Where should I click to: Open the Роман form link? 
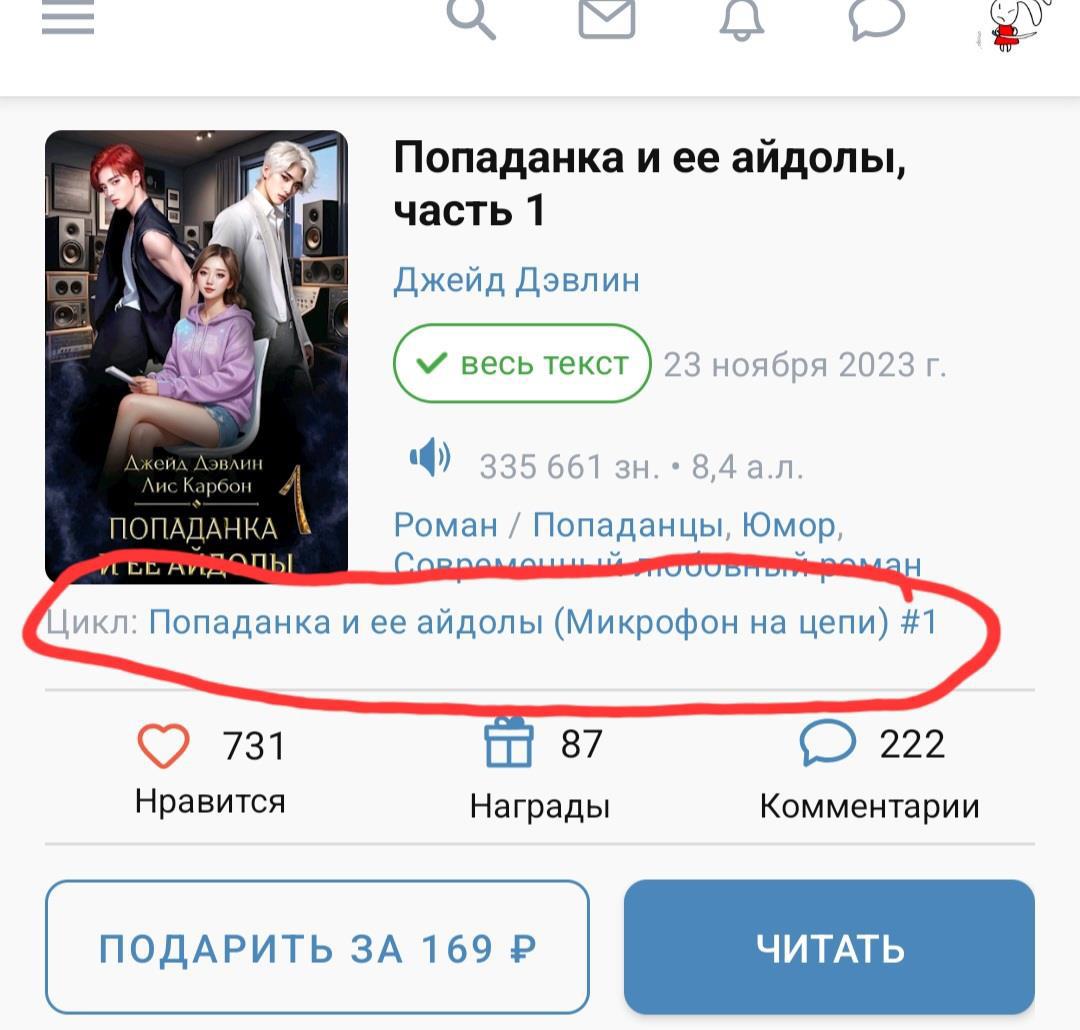445,525
